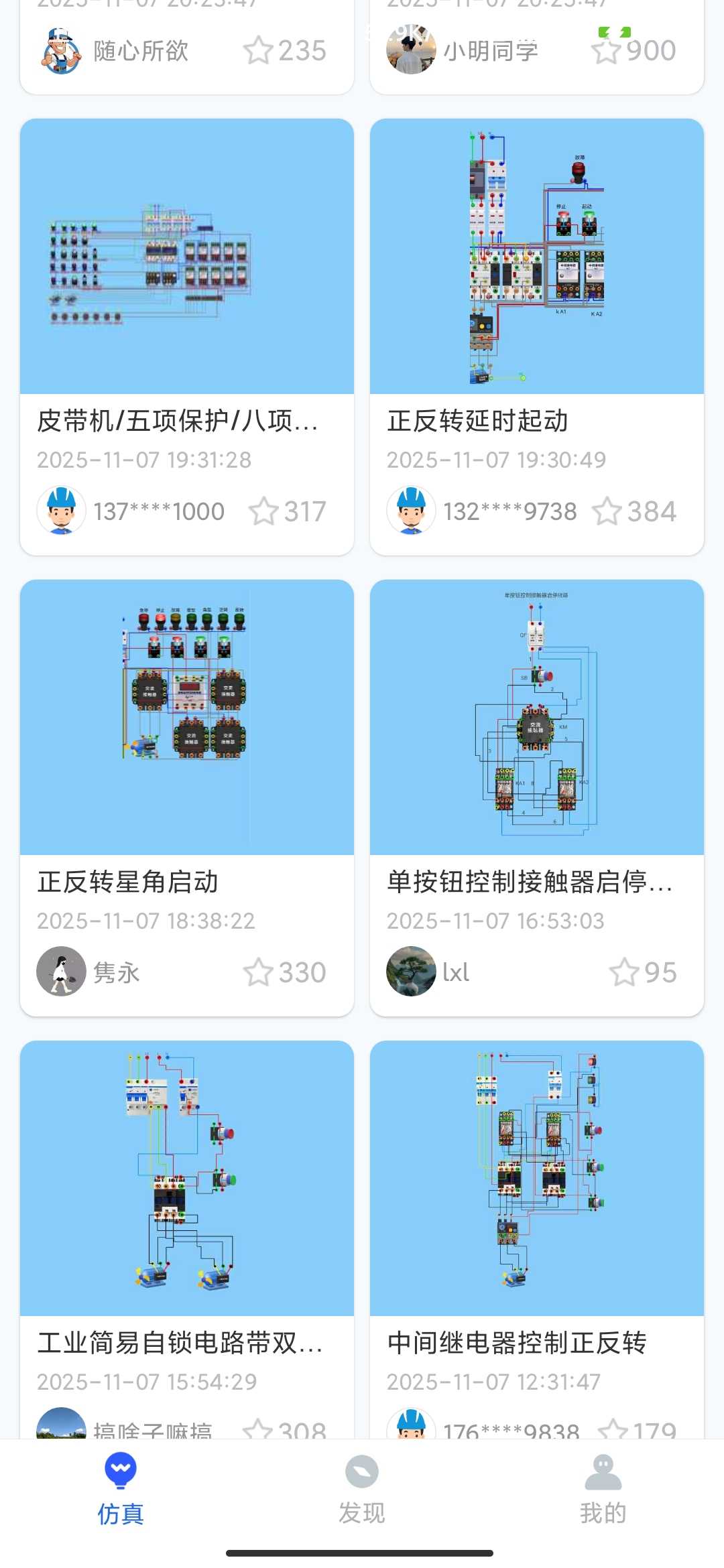Viewport: 724px width, 1568px height.
Task: Open the avatar of user 隽永
Action: pos(61,972)
